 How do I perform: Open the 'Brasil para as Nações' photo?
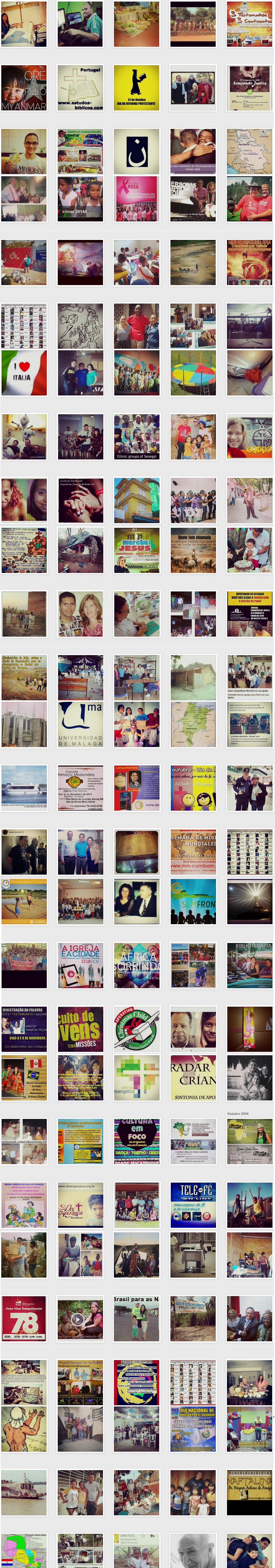(137, 1318)
